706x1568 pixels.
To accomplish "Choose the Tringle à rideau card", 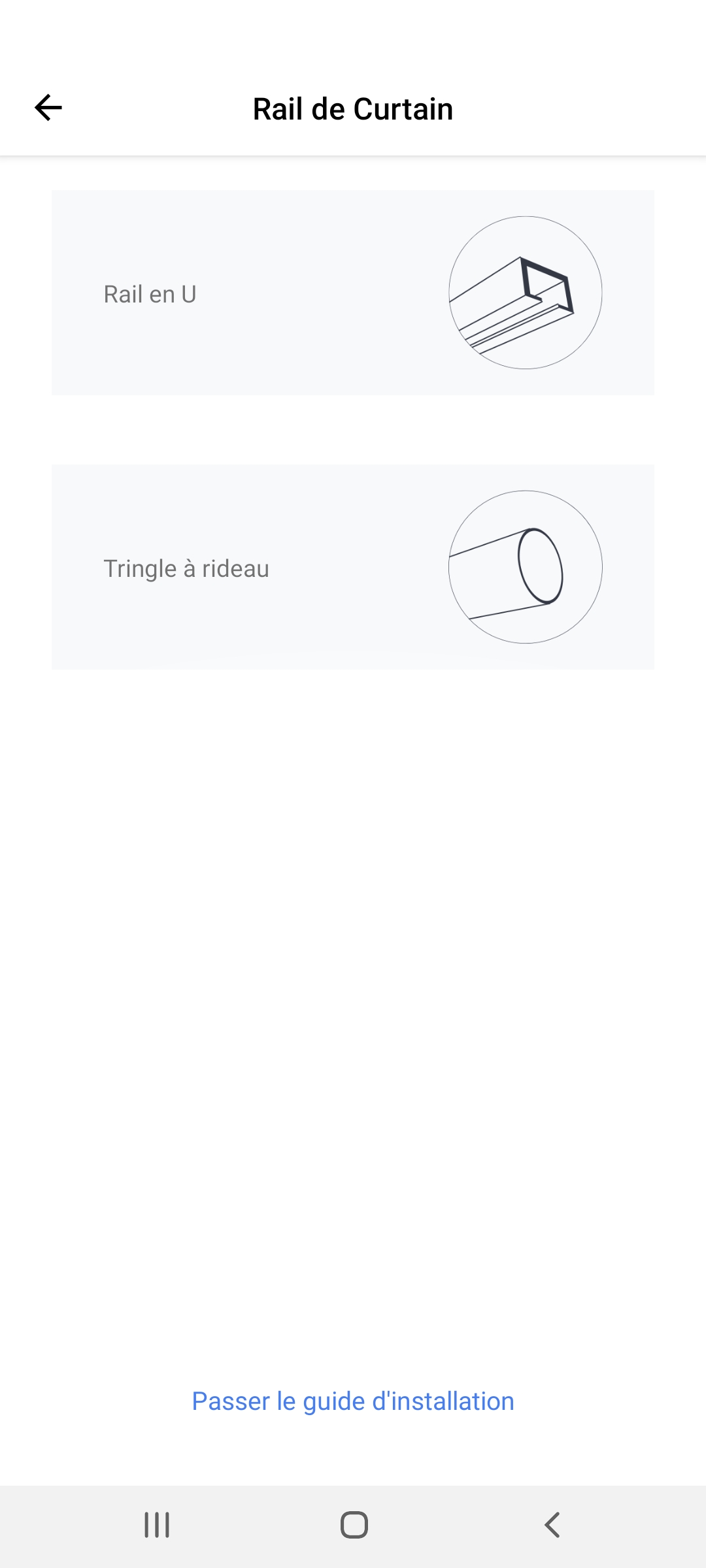I will pos(353,567).
